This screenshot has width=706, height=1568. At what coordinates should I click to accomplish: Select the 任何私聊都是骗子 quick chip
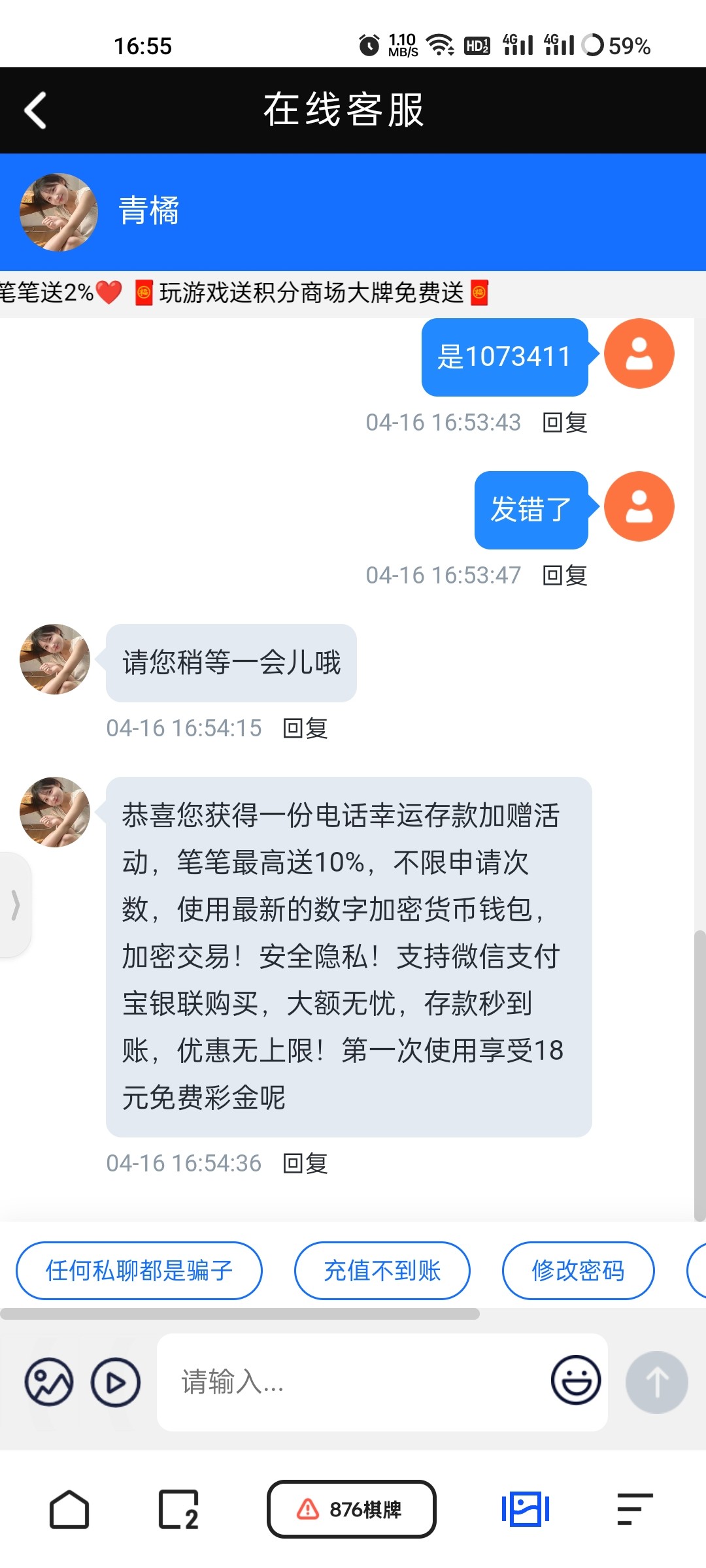(139, 1271)
